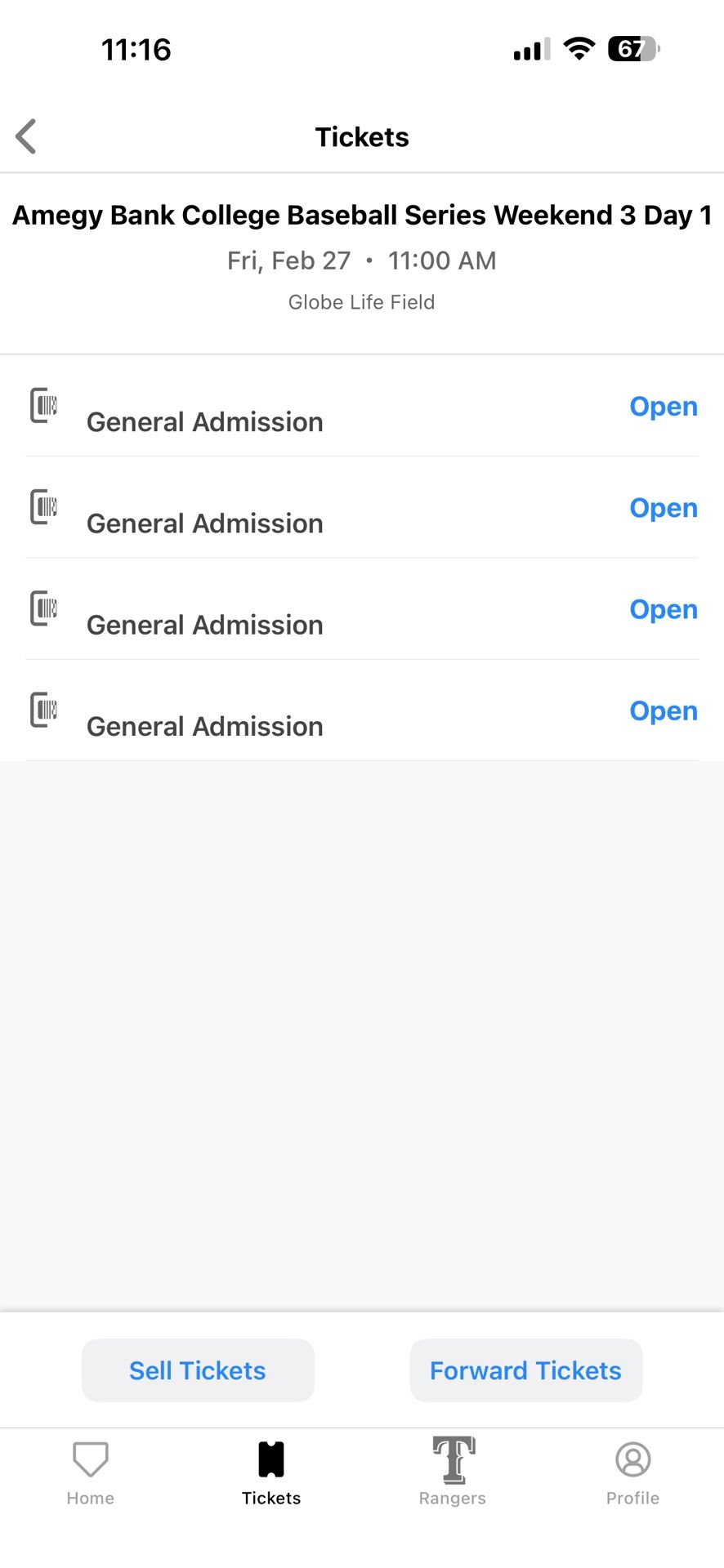Go back from the Tickets page
The image size is (724, 1568).
click(26, 136)
